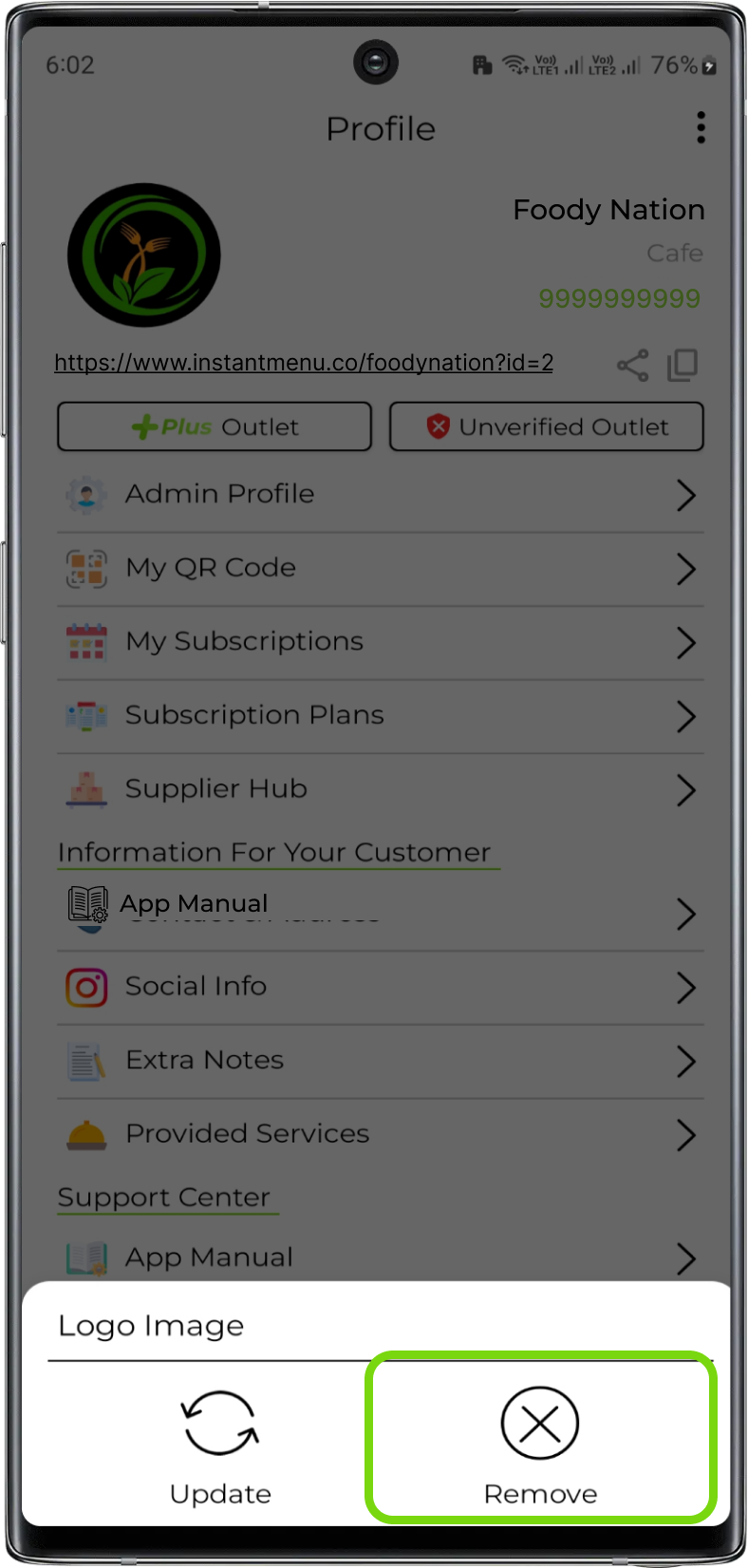Screen dimensions: 748x1568
Task: Tap the Plus Outlet button
Action: pos(215,426)
